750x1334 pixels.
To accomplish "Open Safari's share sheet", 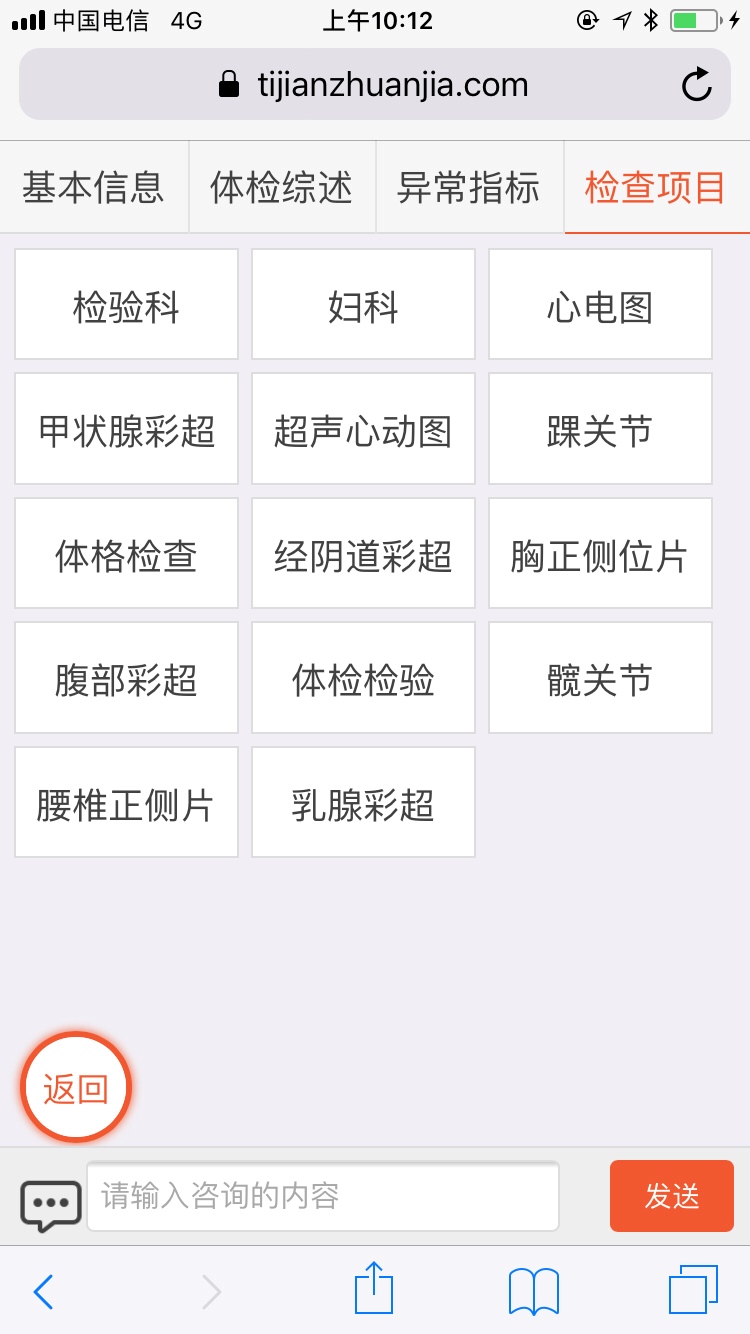I will pos(374,1289).
